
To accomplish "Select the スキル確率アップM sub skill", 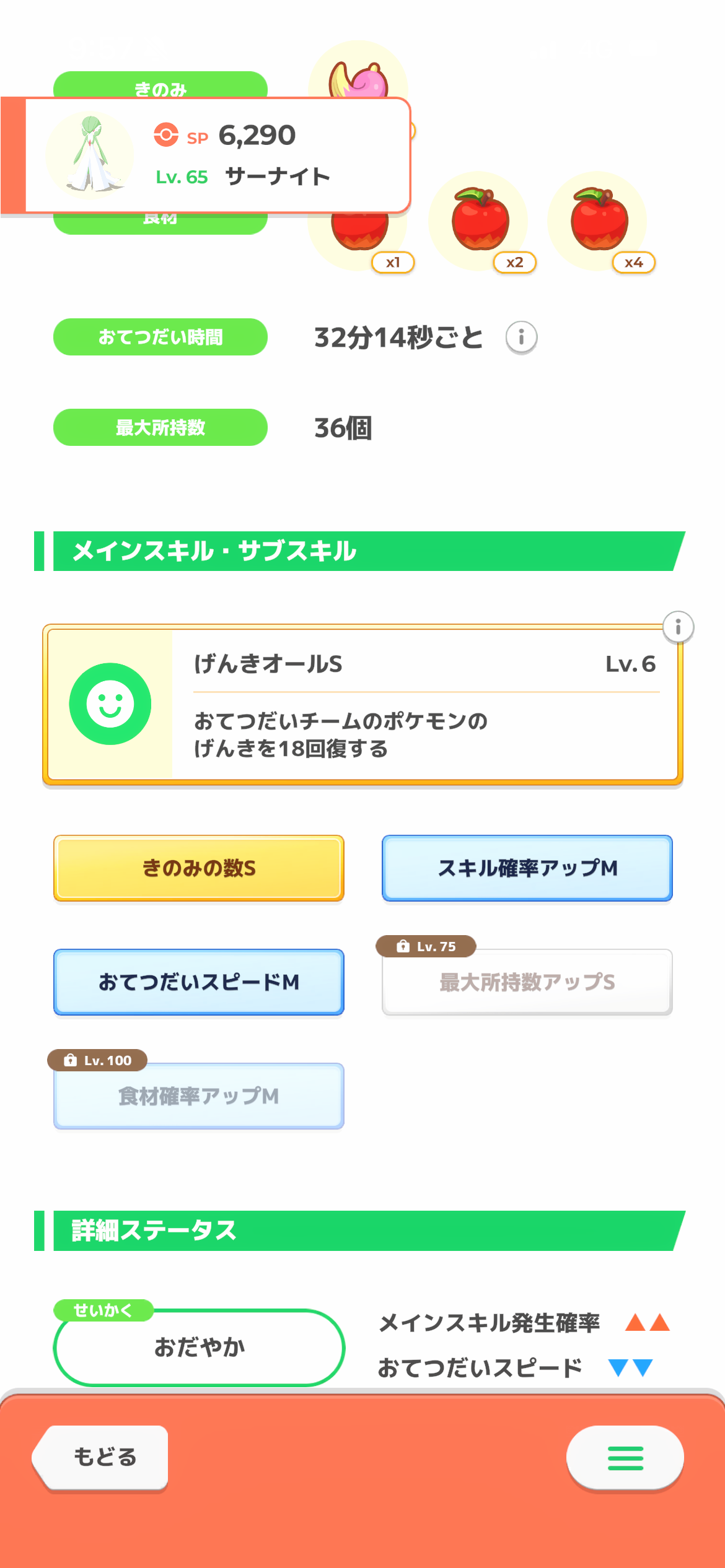I will pos(527,868).
